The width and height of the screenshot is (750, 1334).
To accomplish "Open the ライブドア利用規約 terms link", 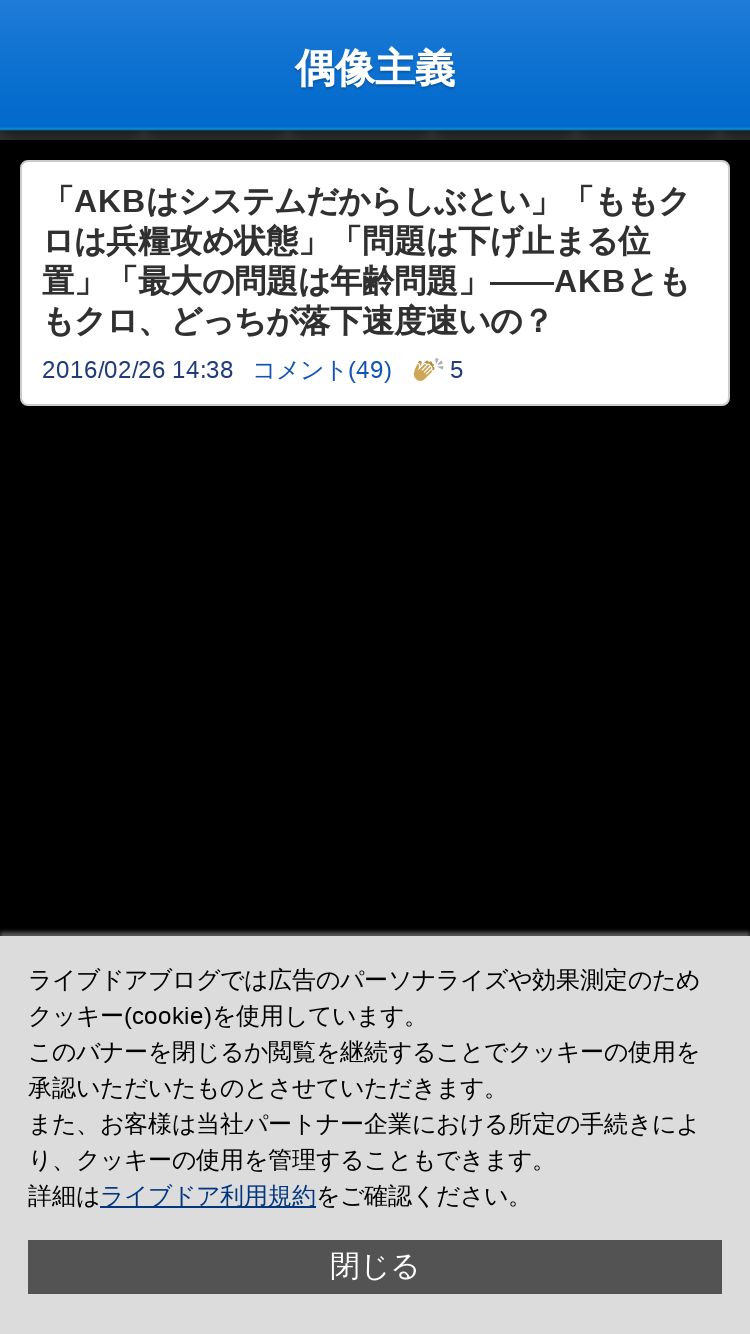I will tap(208, 1196).
